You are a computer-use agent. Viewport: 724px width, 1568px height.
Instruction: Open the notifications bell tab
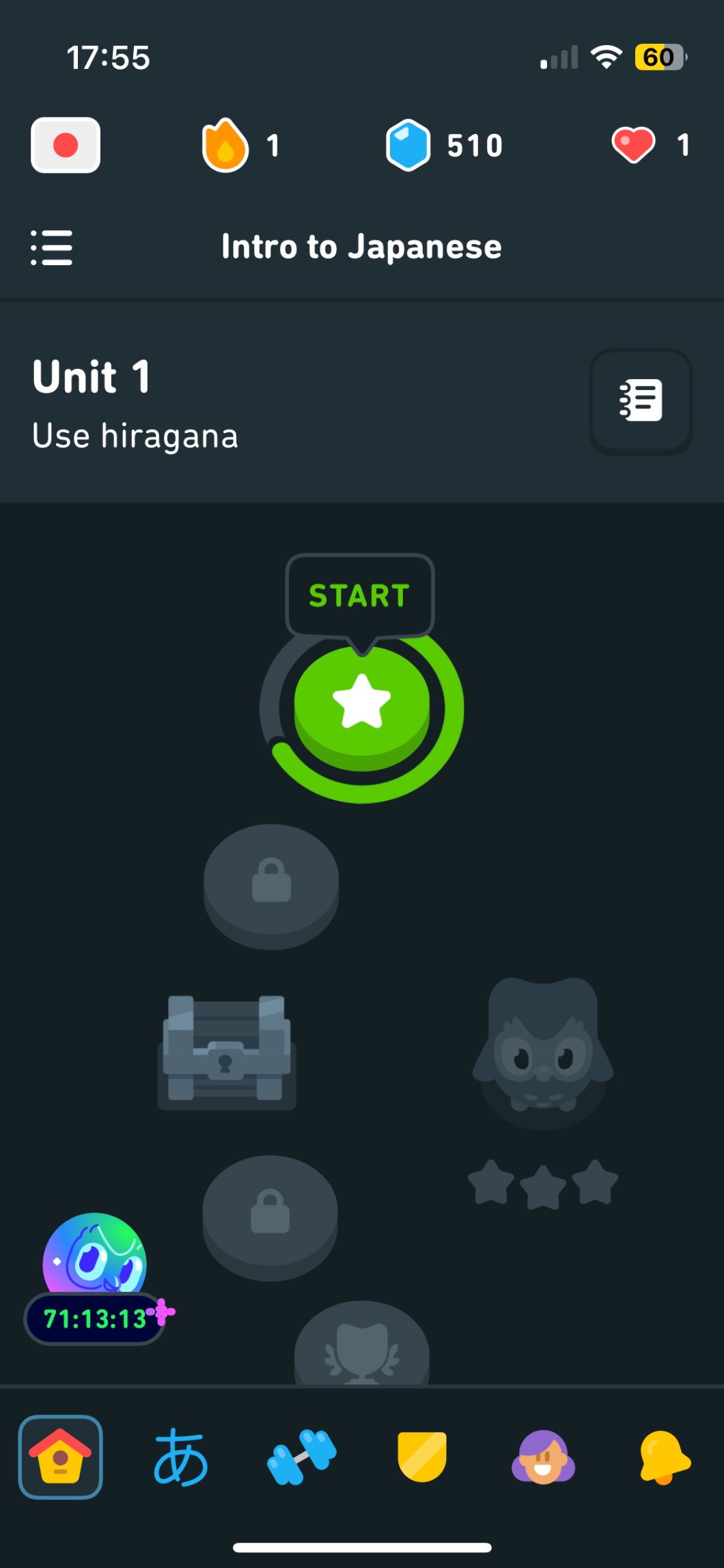(664, 1457)
